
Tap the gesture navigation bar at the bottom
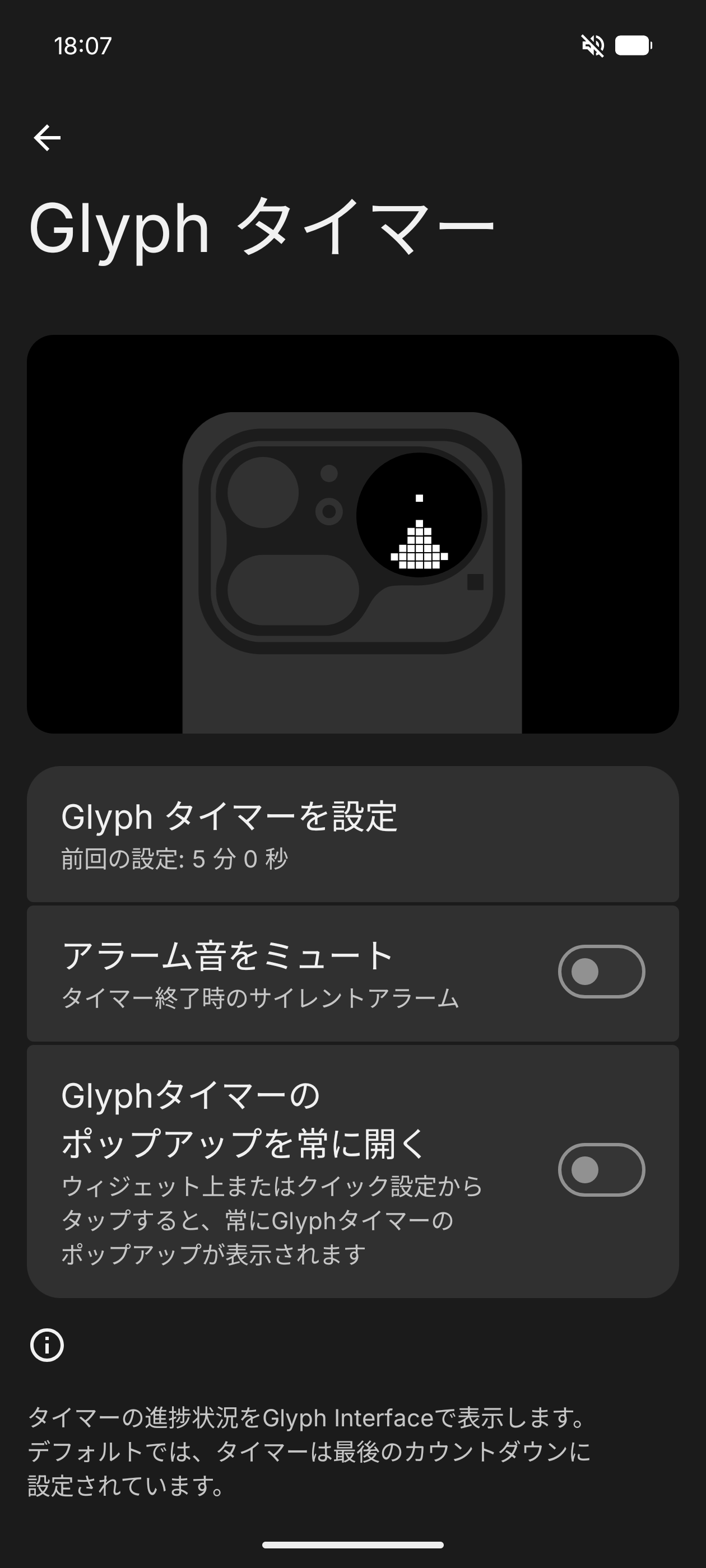[352, 1546]
